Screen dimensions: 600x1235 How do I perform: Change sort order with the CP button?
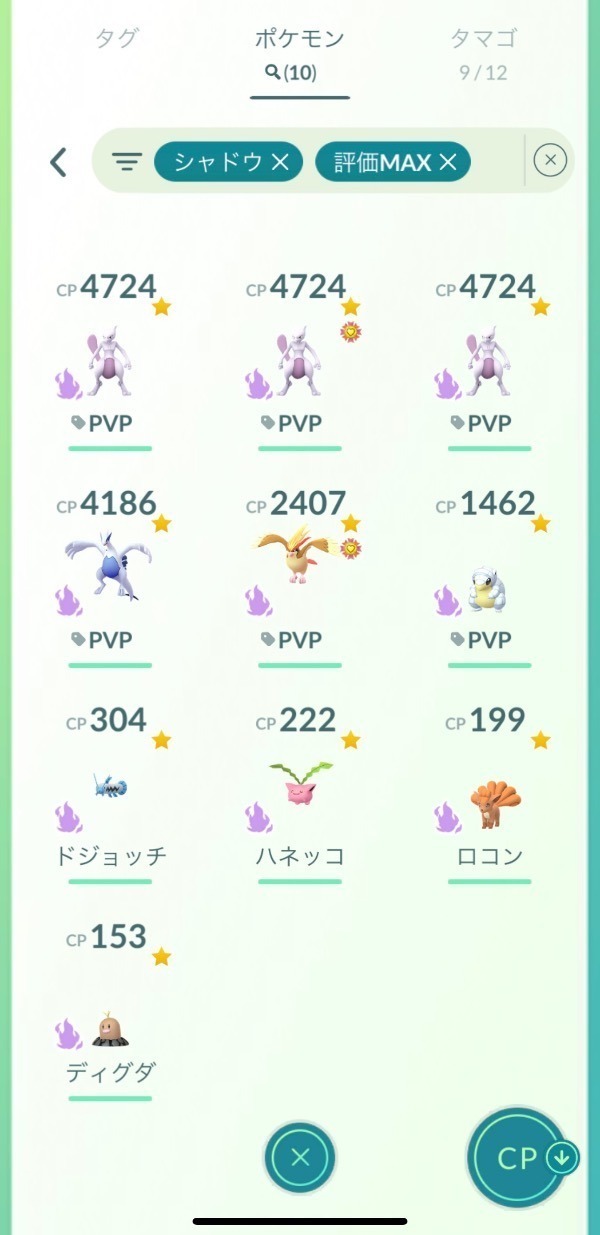pos(520,1158)
